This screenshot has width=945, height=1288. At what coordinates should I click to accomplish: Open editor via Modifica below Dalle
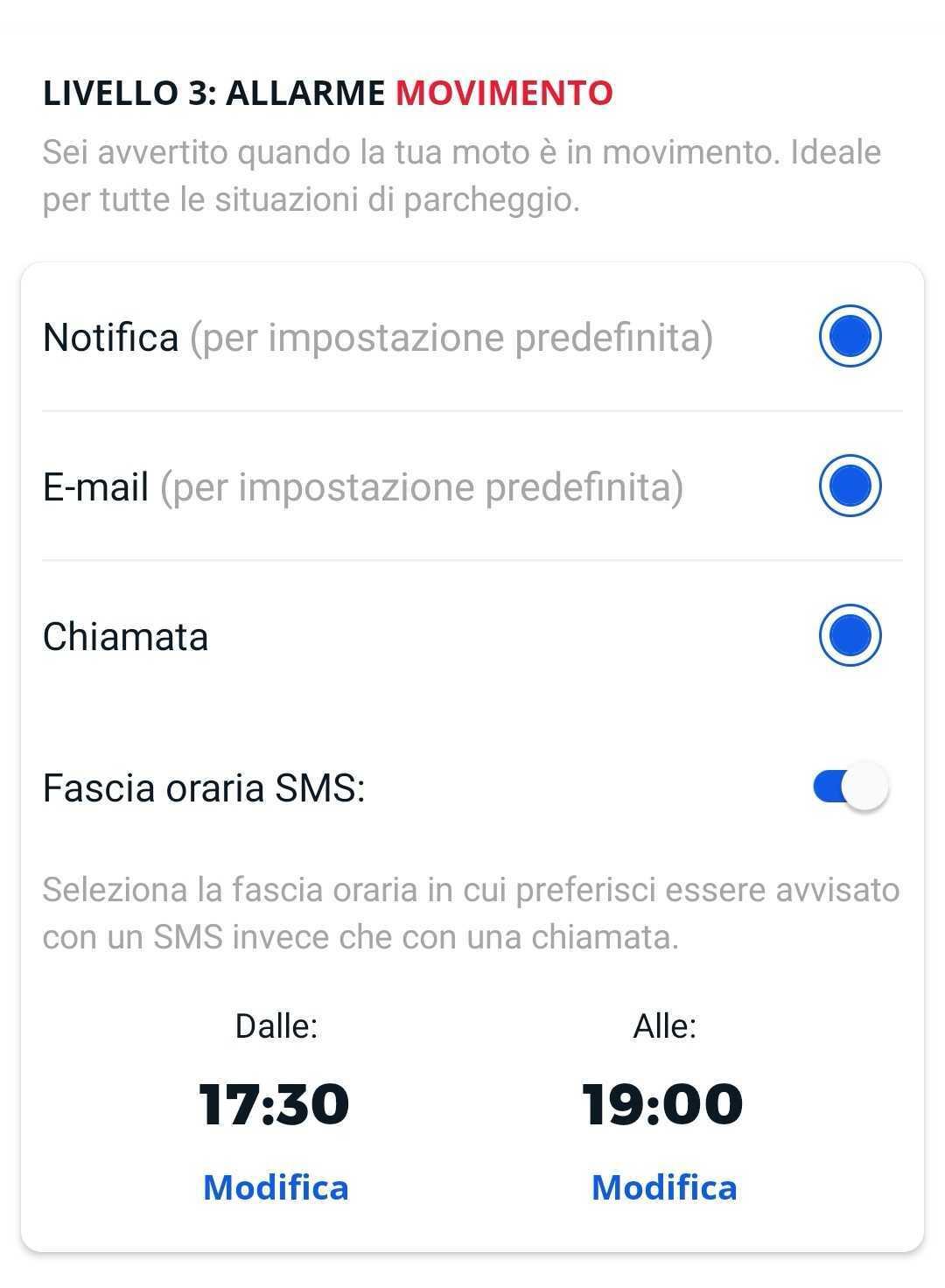coord(276,1187)
